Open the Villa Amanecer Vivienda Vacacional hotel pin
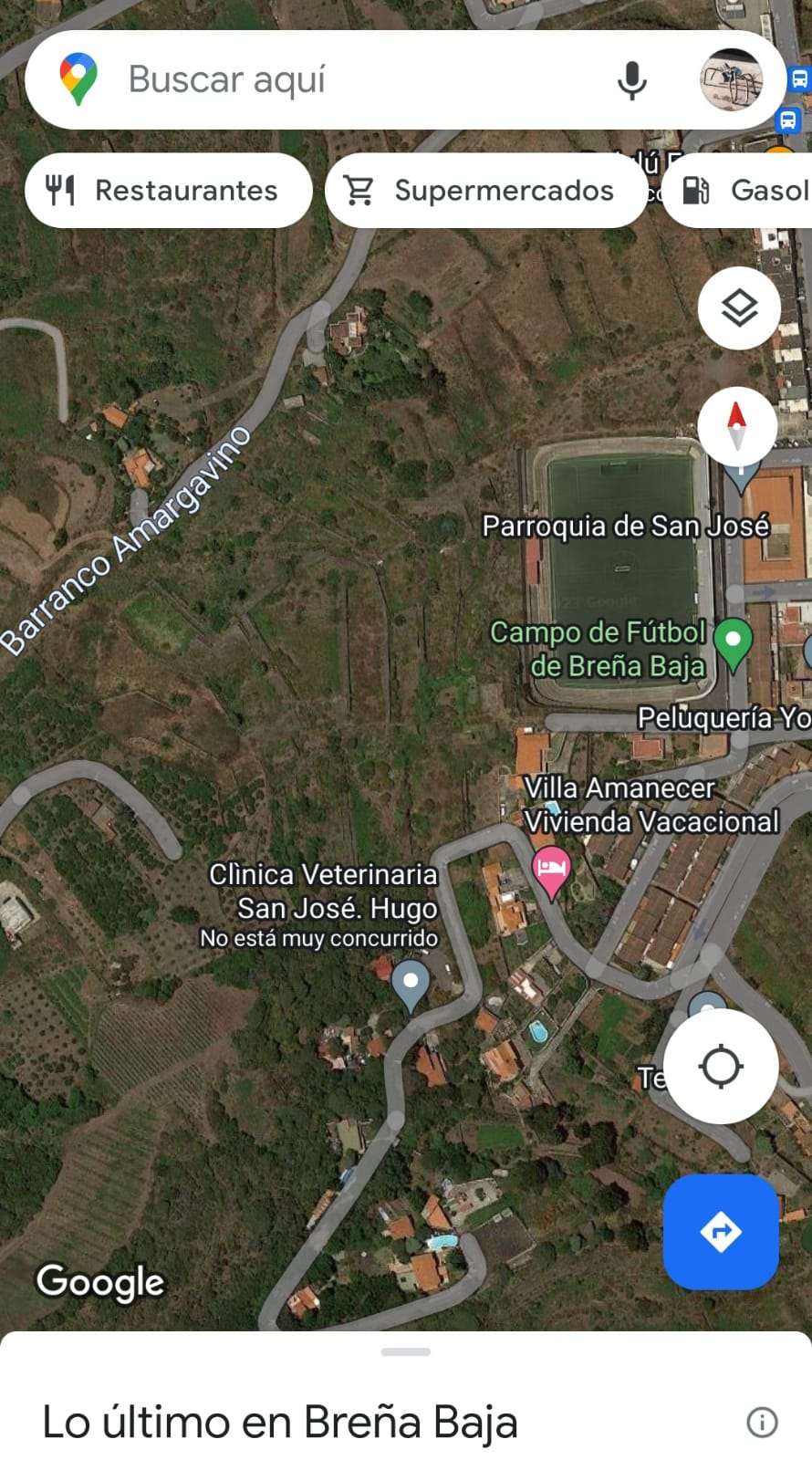 coord(551,868)
